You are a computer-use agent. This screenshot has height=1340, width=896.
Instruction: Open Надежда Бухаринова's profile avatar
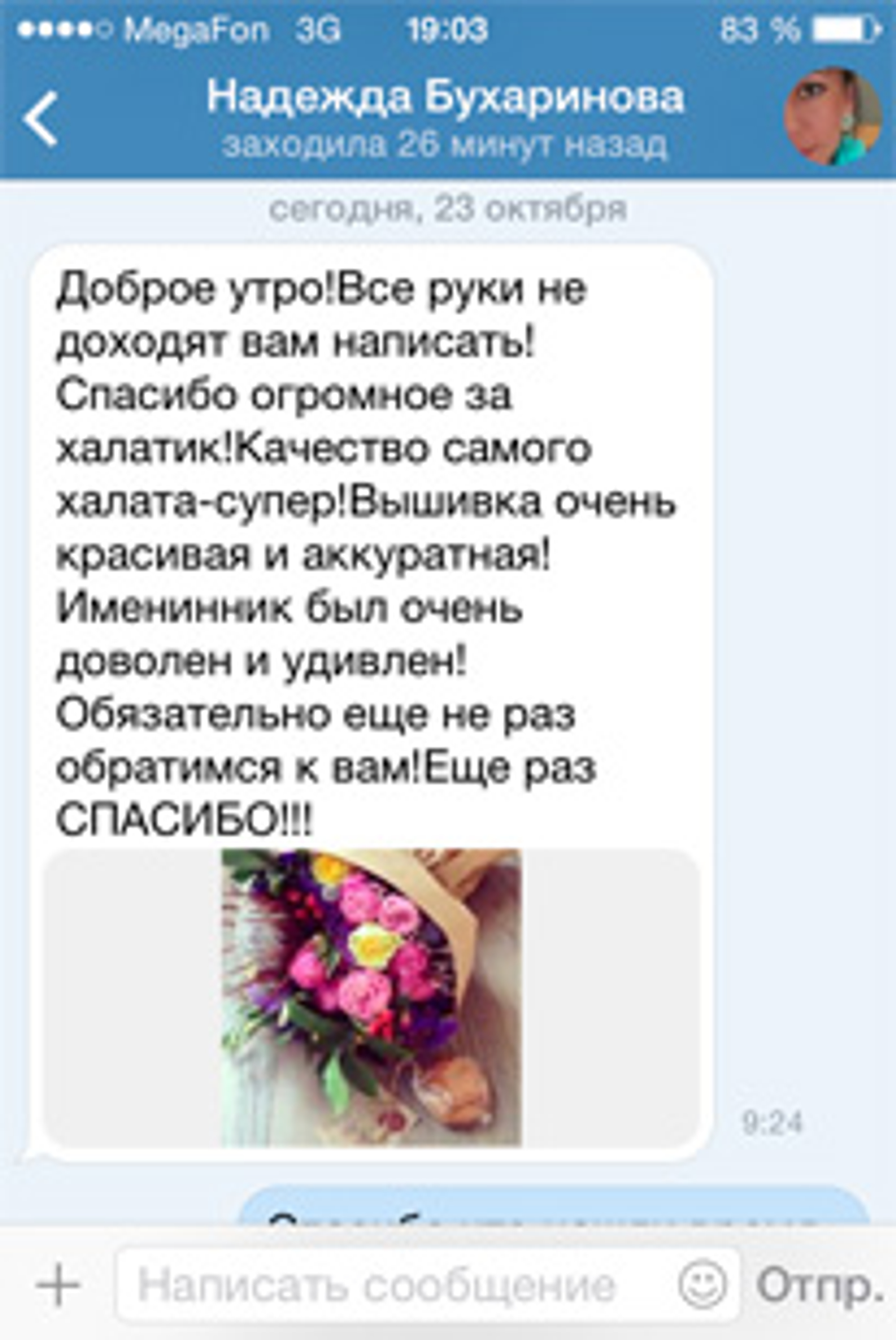click(833, 117)
